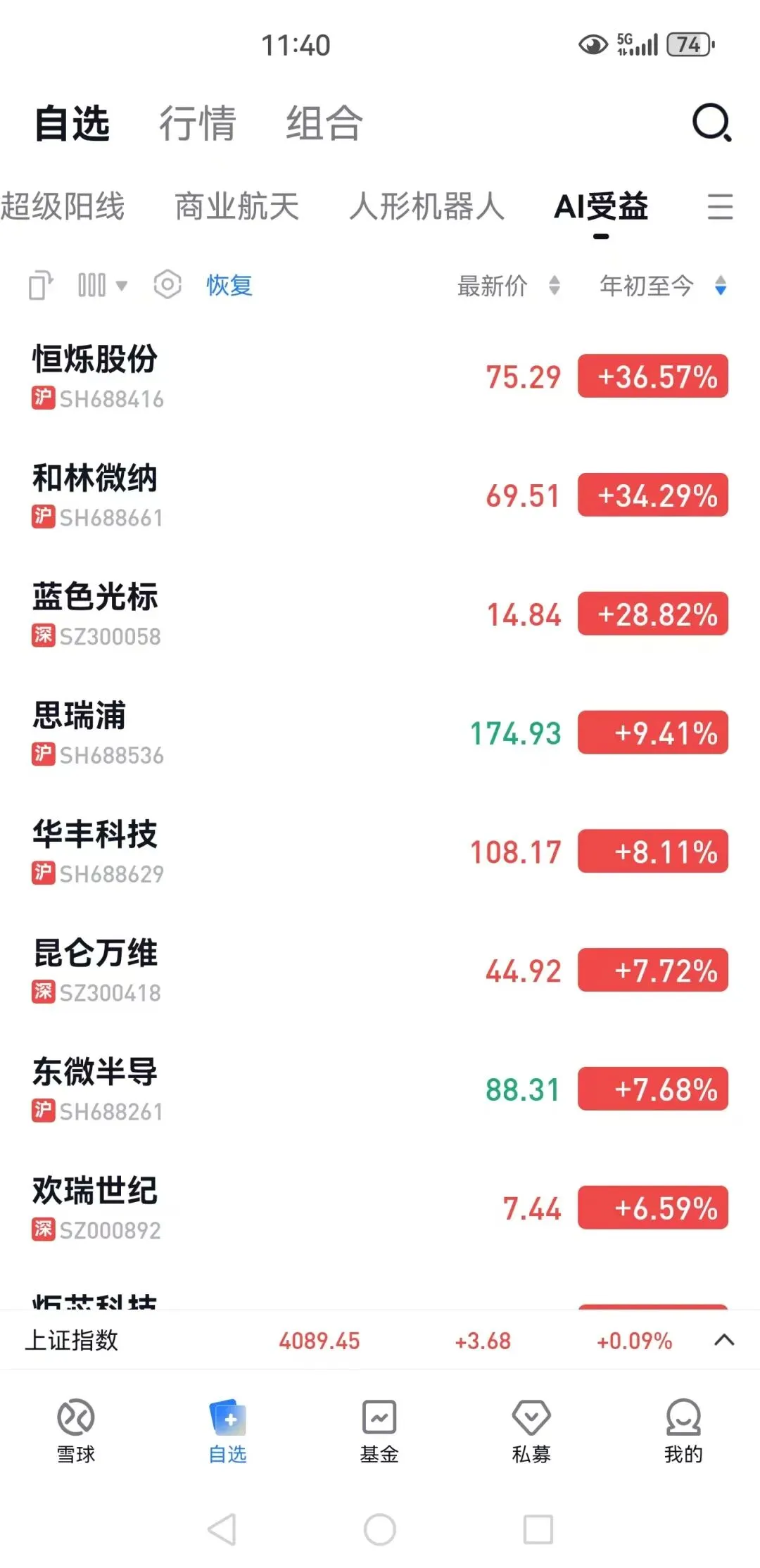Tap the system back button

(222, 1529)
